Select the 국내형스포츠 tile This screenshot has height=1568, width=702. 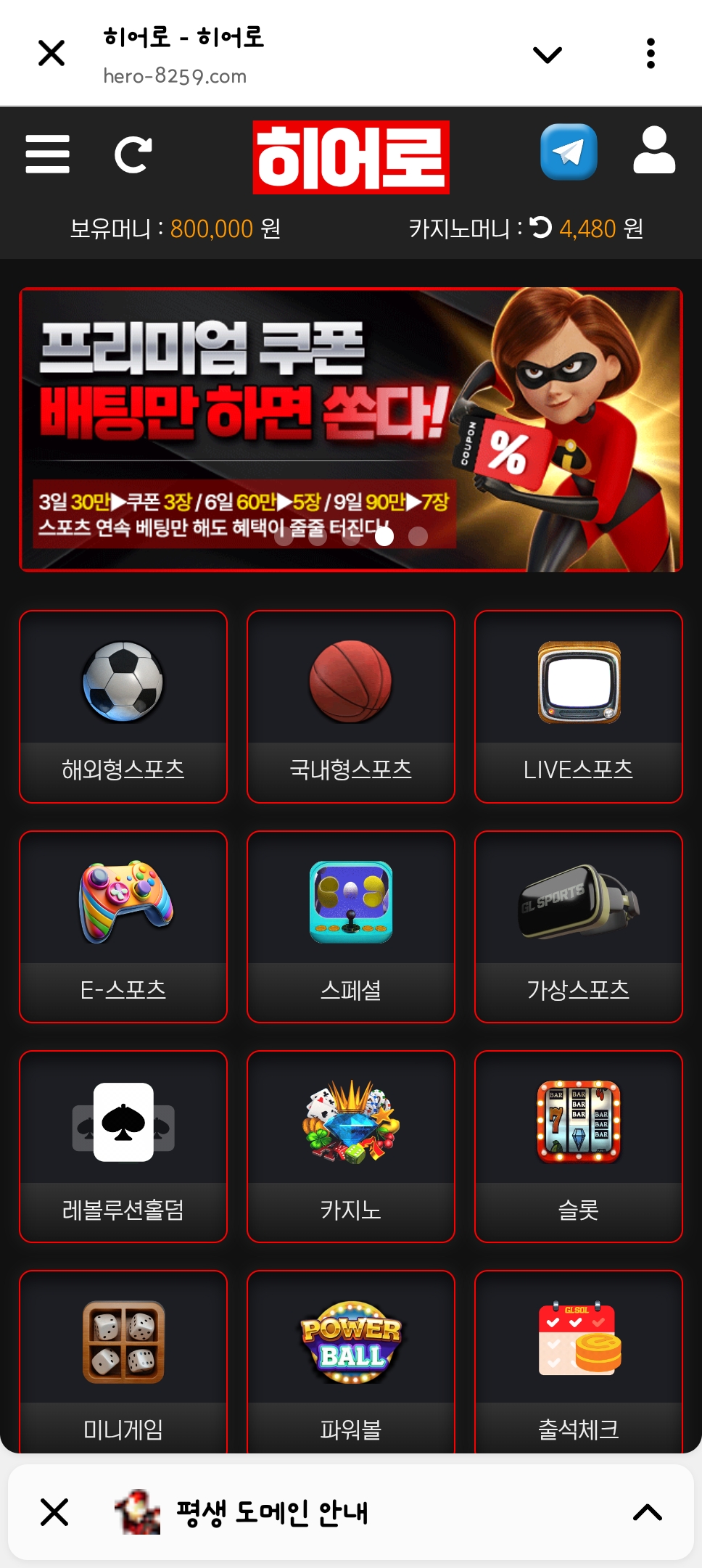351,706
